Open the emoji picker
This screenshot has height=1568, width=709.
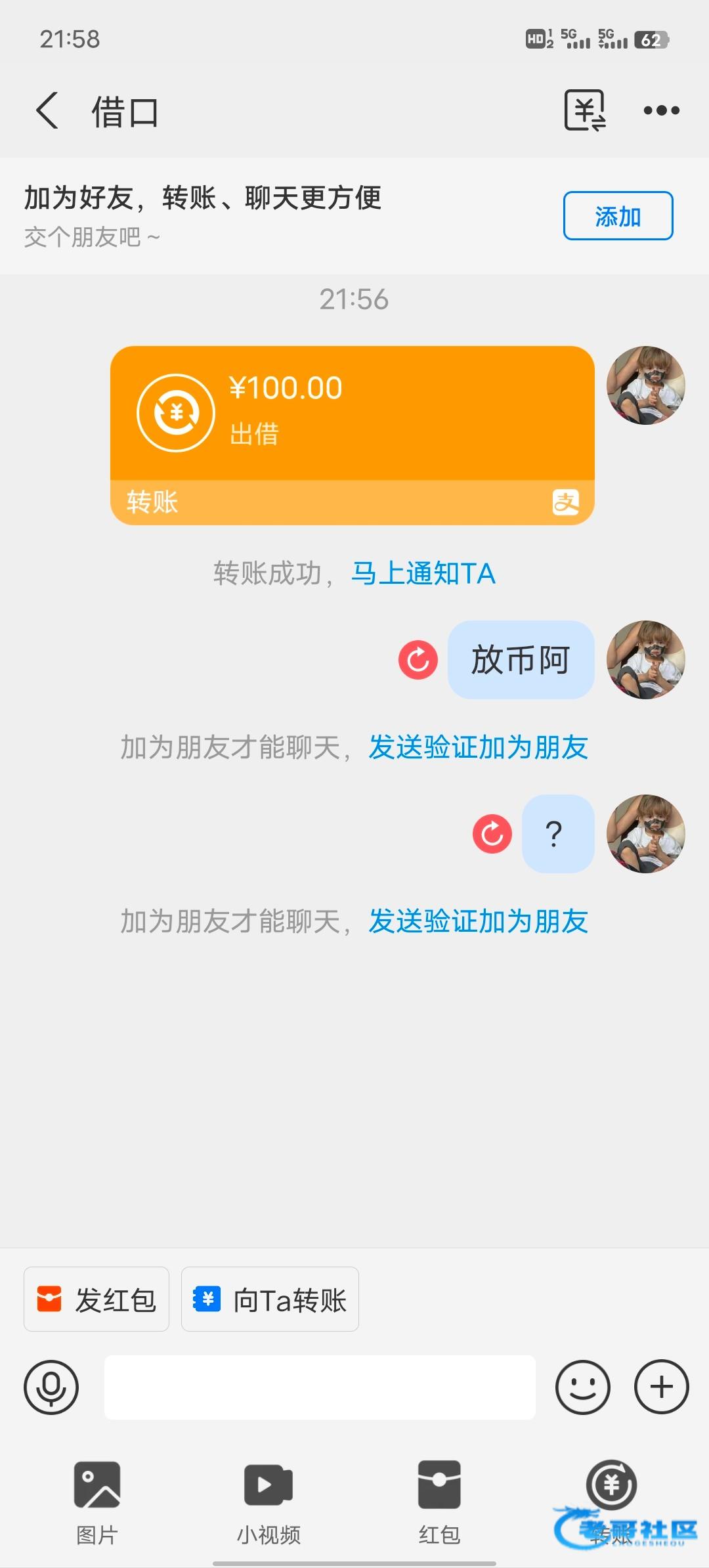click(582, 1387)
